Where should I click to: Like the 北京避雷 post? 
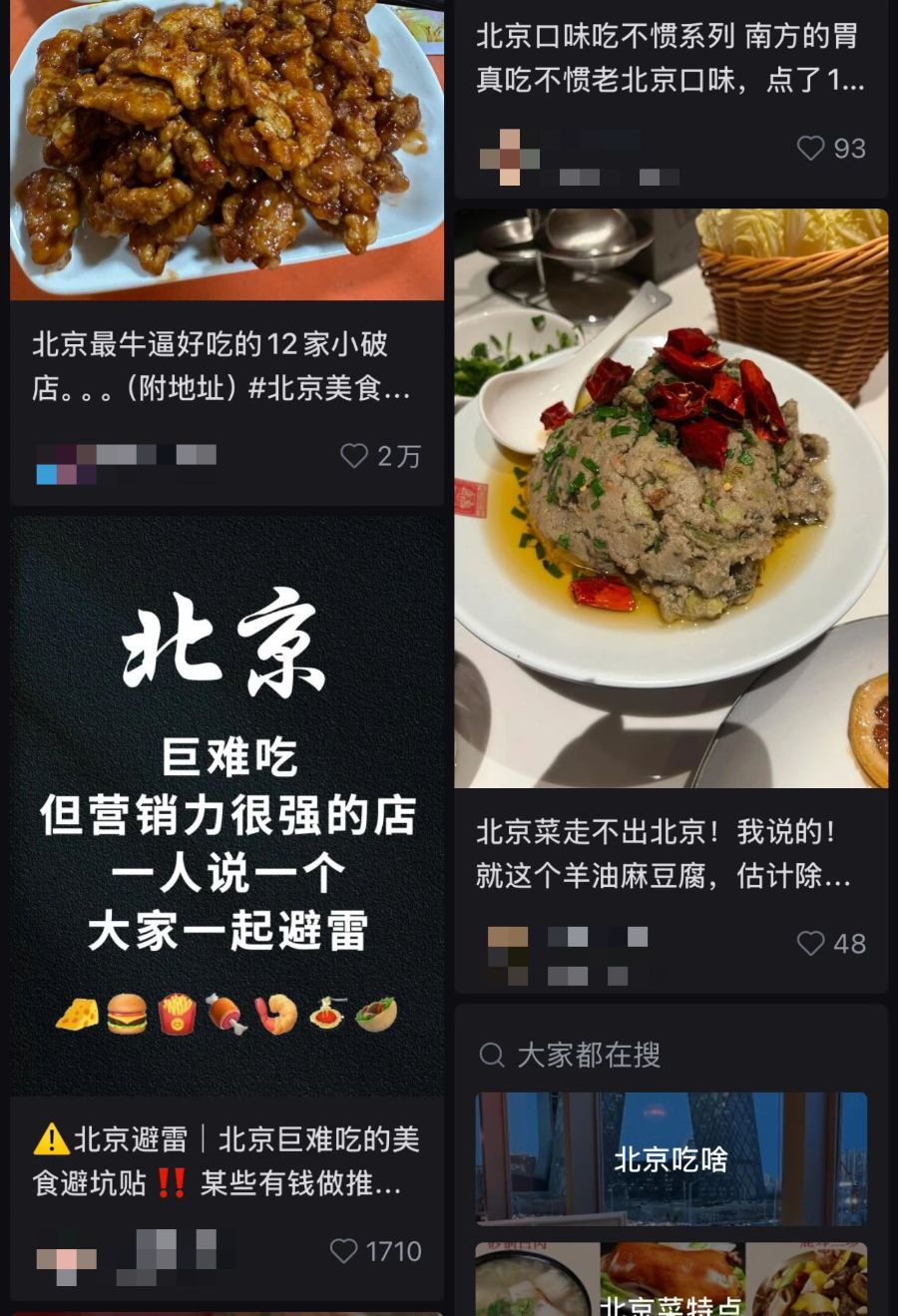tap(343, 1251)
